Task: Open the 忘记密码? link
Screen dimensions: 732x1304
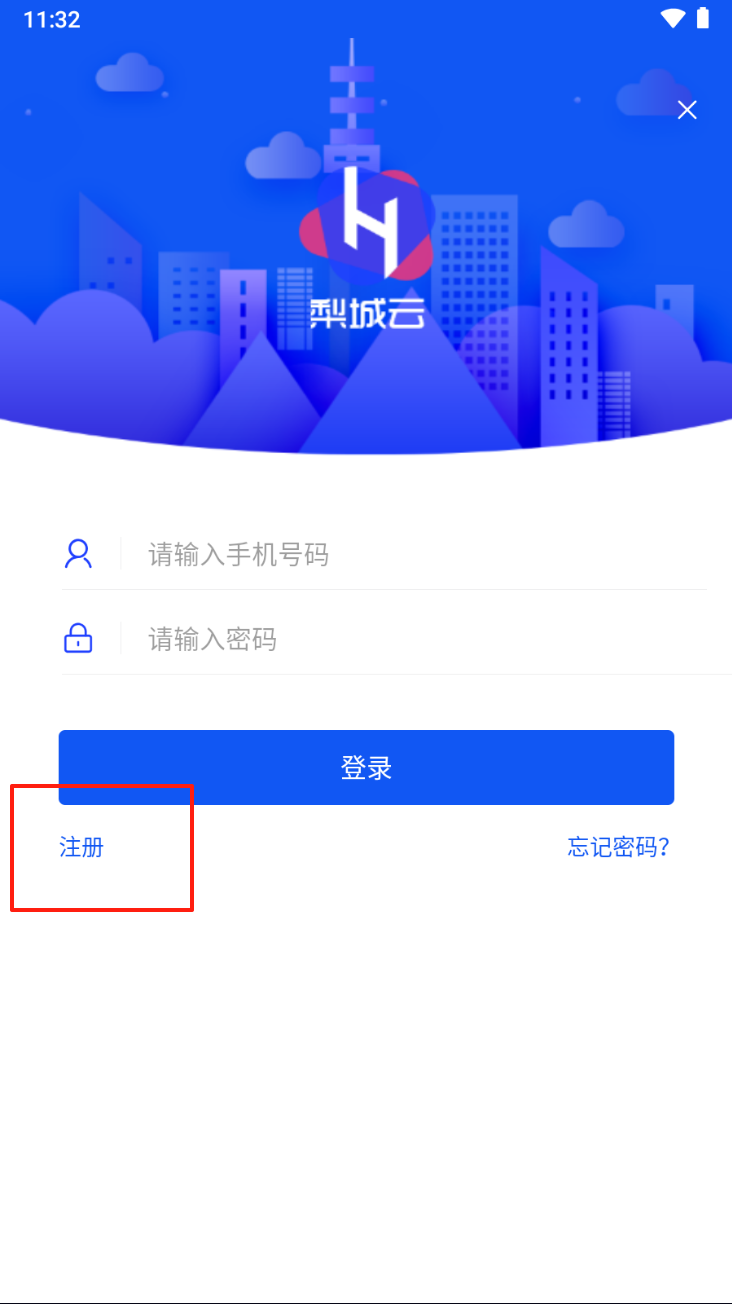Action: click(618, 848)
